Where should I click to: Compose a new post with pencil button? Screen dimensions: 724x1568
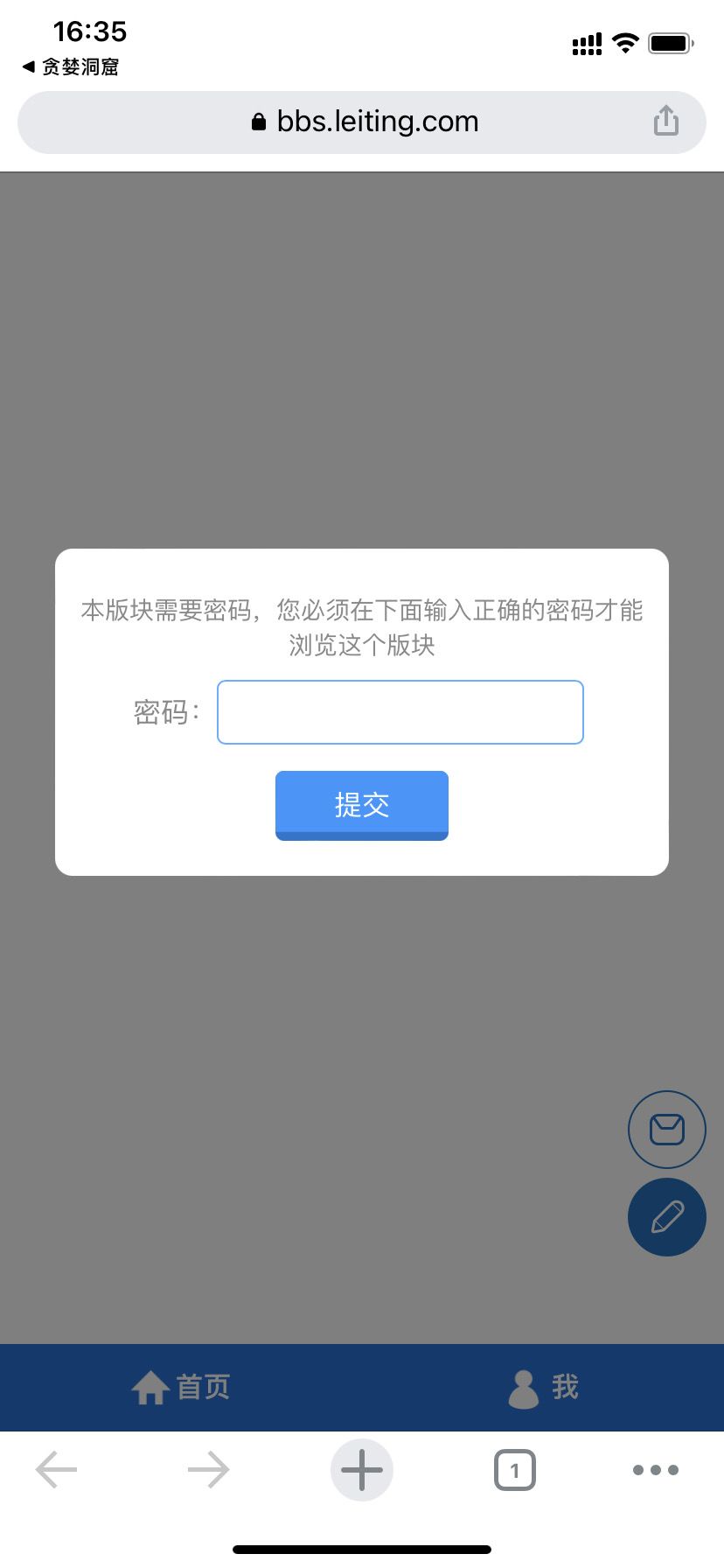click(x=667, y=1217)
